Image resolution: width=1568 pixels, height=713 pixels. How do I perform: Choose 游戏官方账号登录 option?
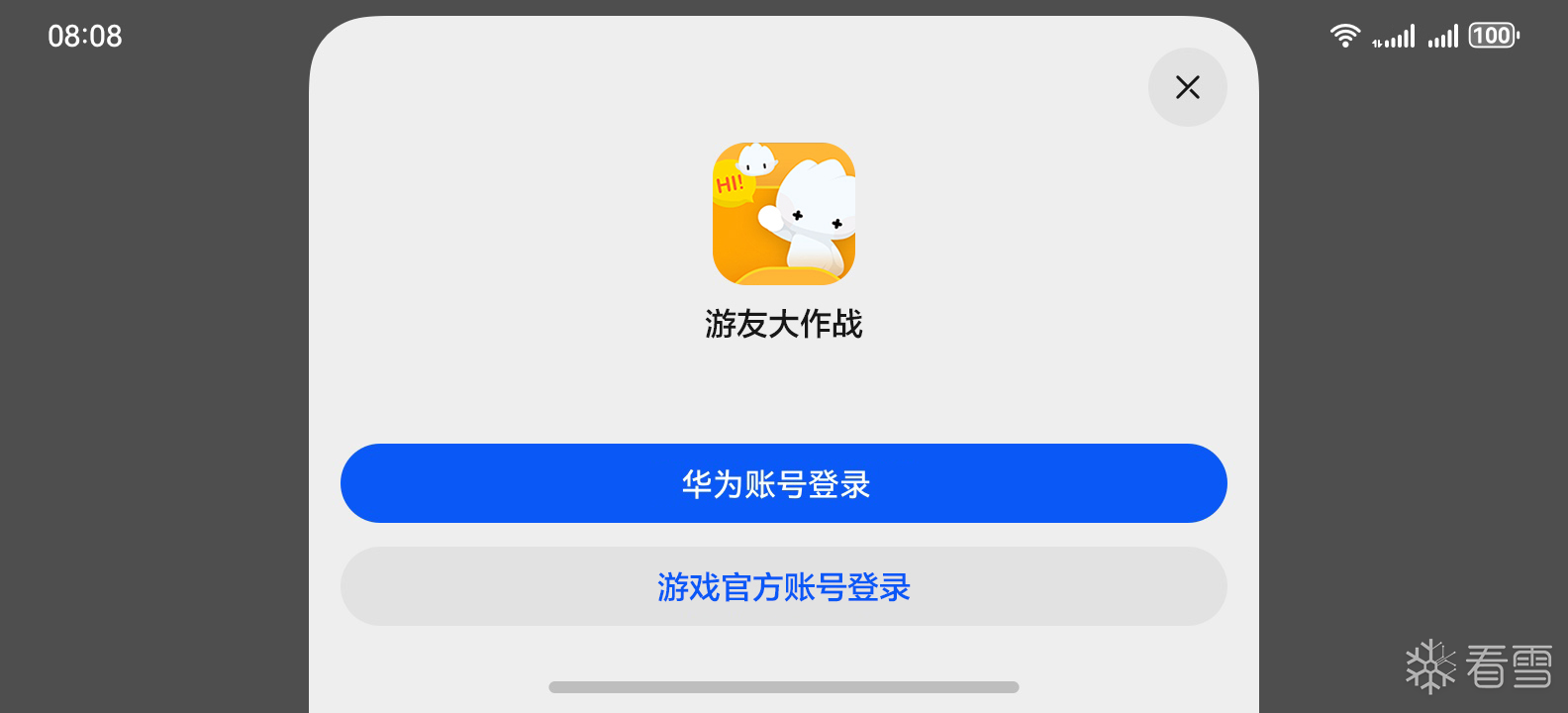pos(783,586)
